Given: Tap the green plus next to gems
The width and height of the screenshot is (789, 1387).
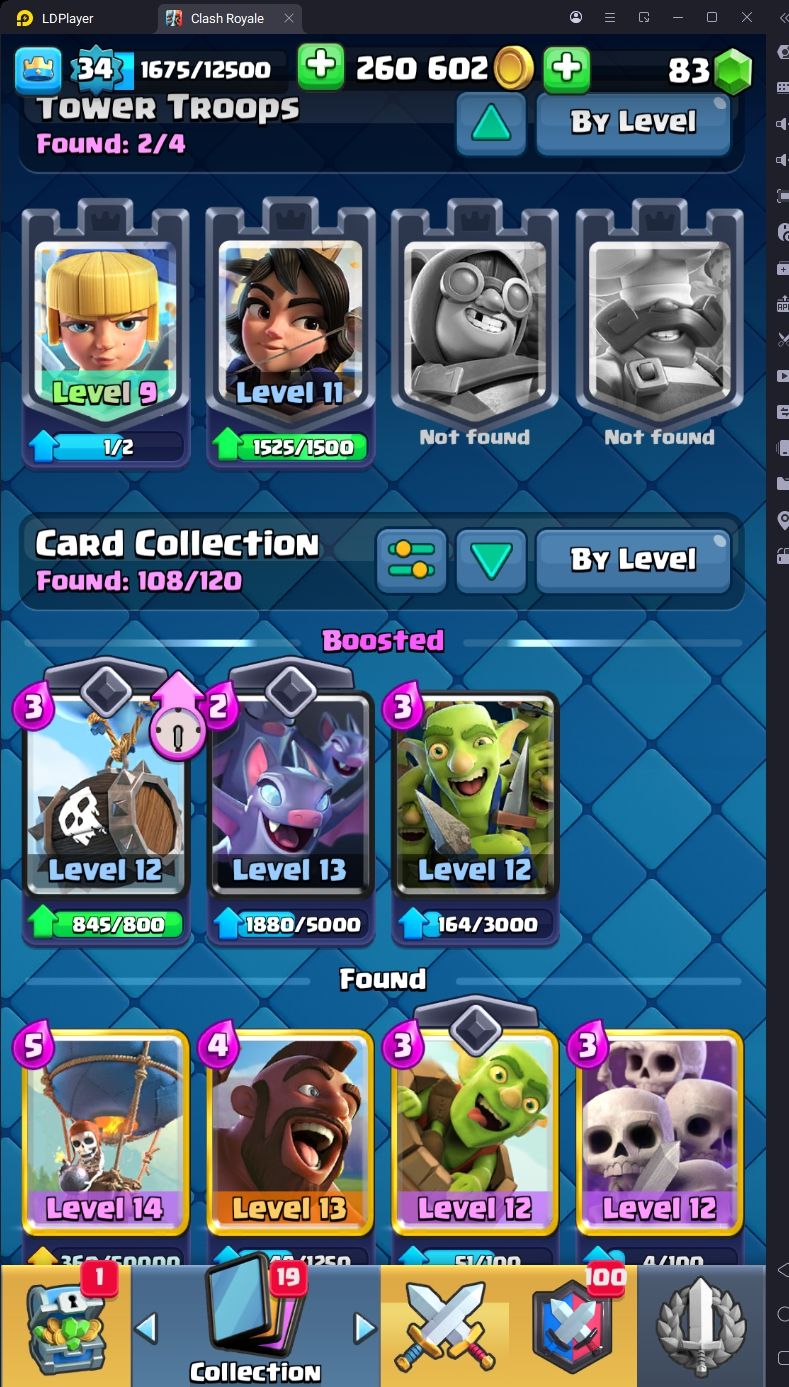Looking at the screenshot, I should click(567, 67).
